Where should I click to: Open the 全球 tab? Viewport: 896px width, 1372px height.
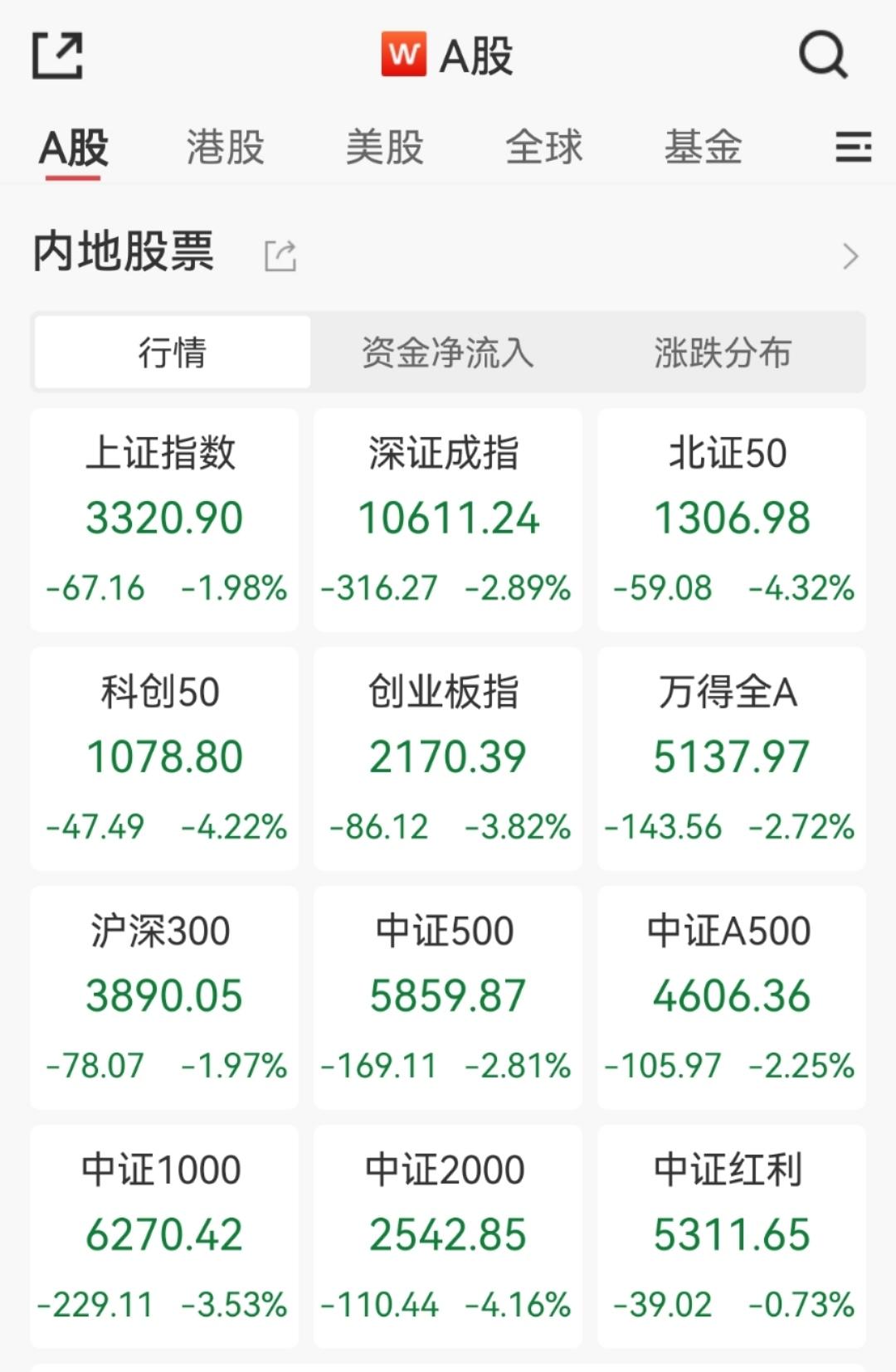point(543,148)
